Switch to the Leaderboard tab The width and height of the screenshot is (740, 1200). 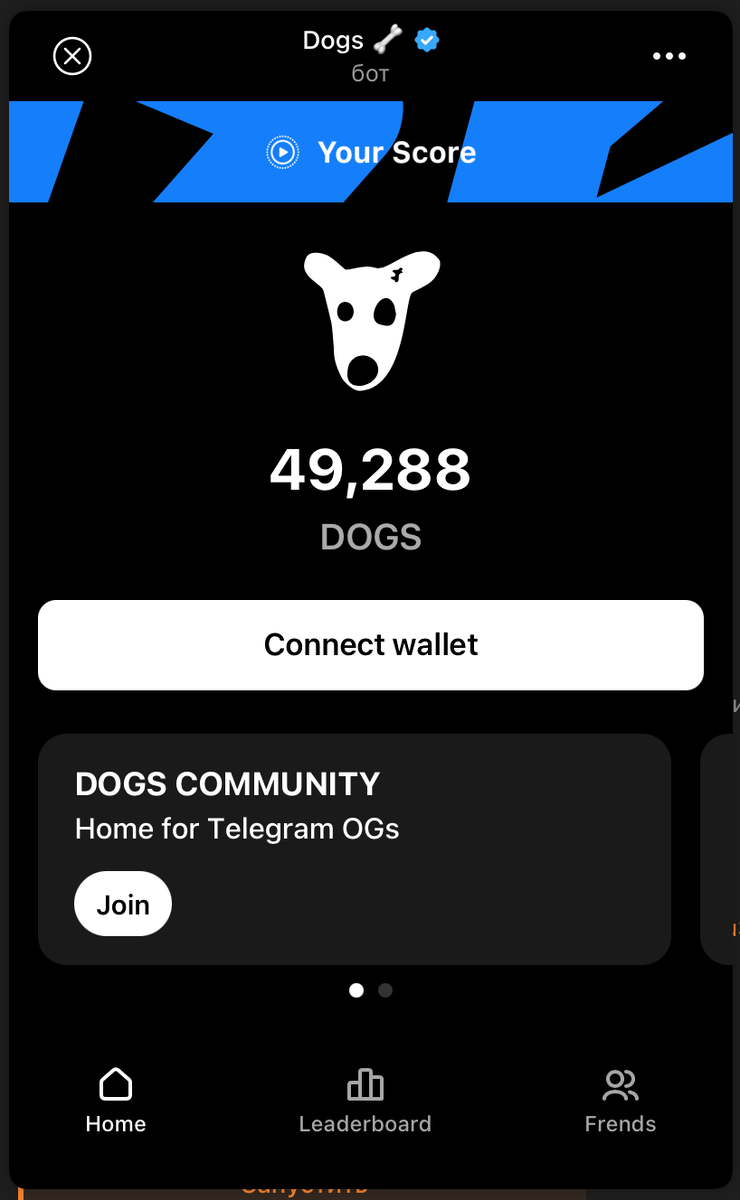click(x=365, y=1101)
